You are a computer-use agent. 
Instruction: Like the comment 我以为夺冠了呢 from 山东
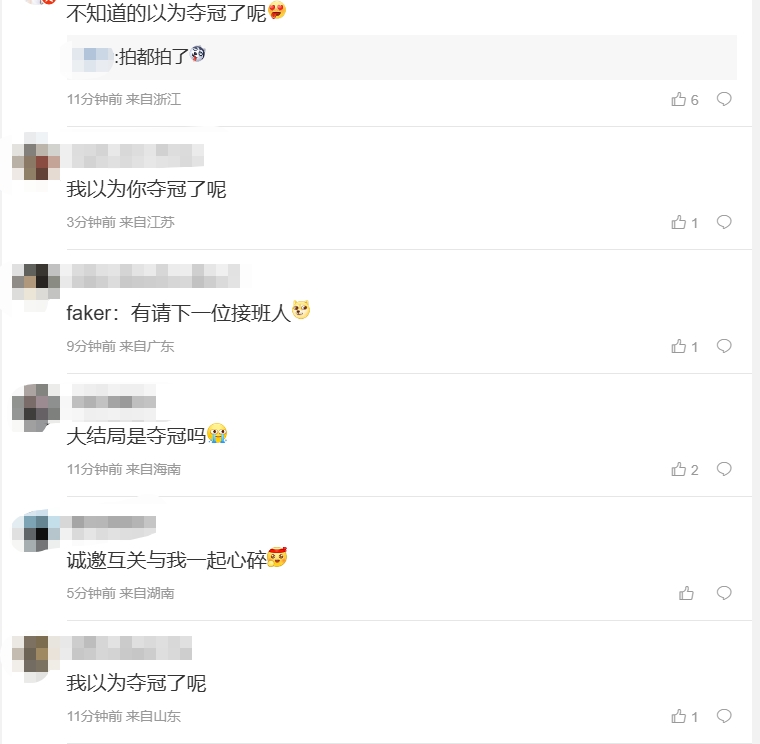pos(679,716)
